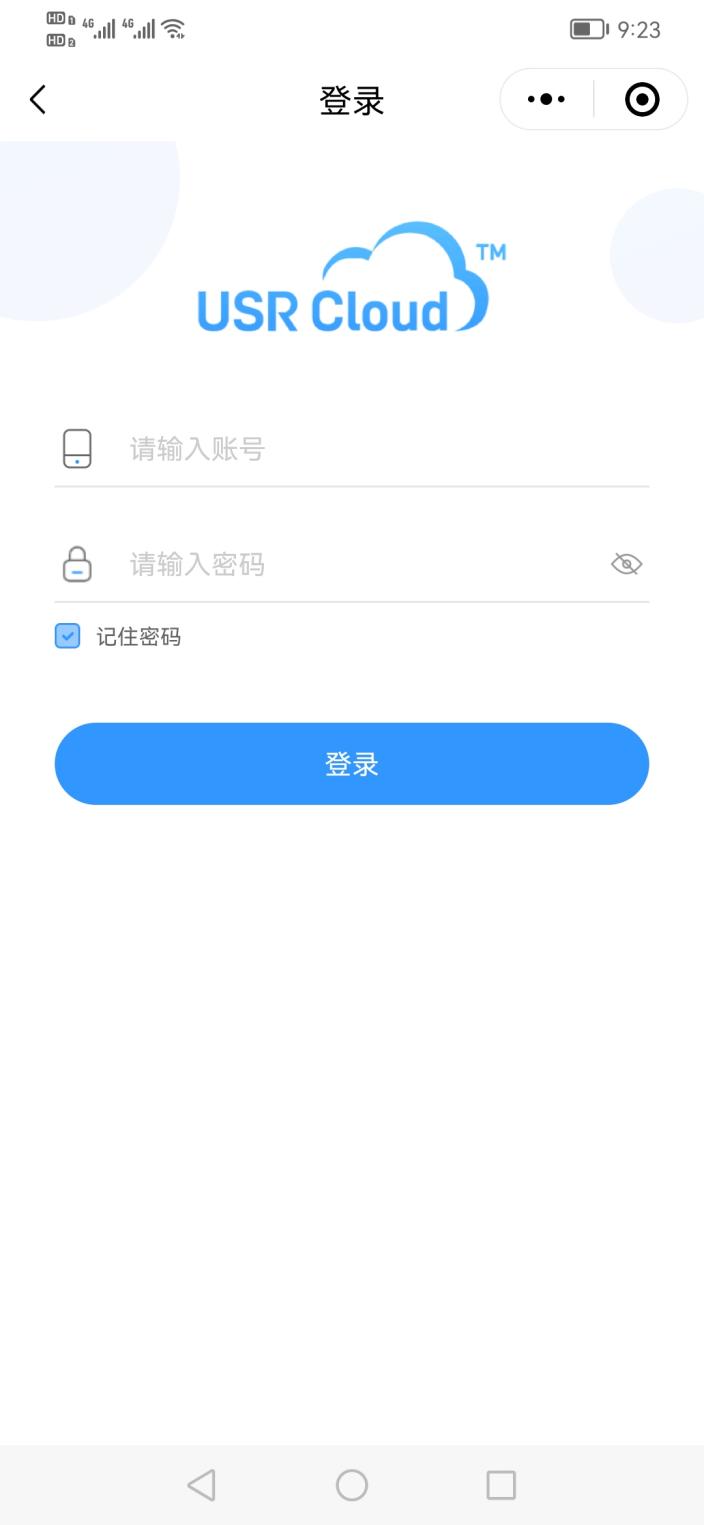Open recent apps from navigation bar
The width and height of the screenshot is (704, 1525).
point(501,1485)
